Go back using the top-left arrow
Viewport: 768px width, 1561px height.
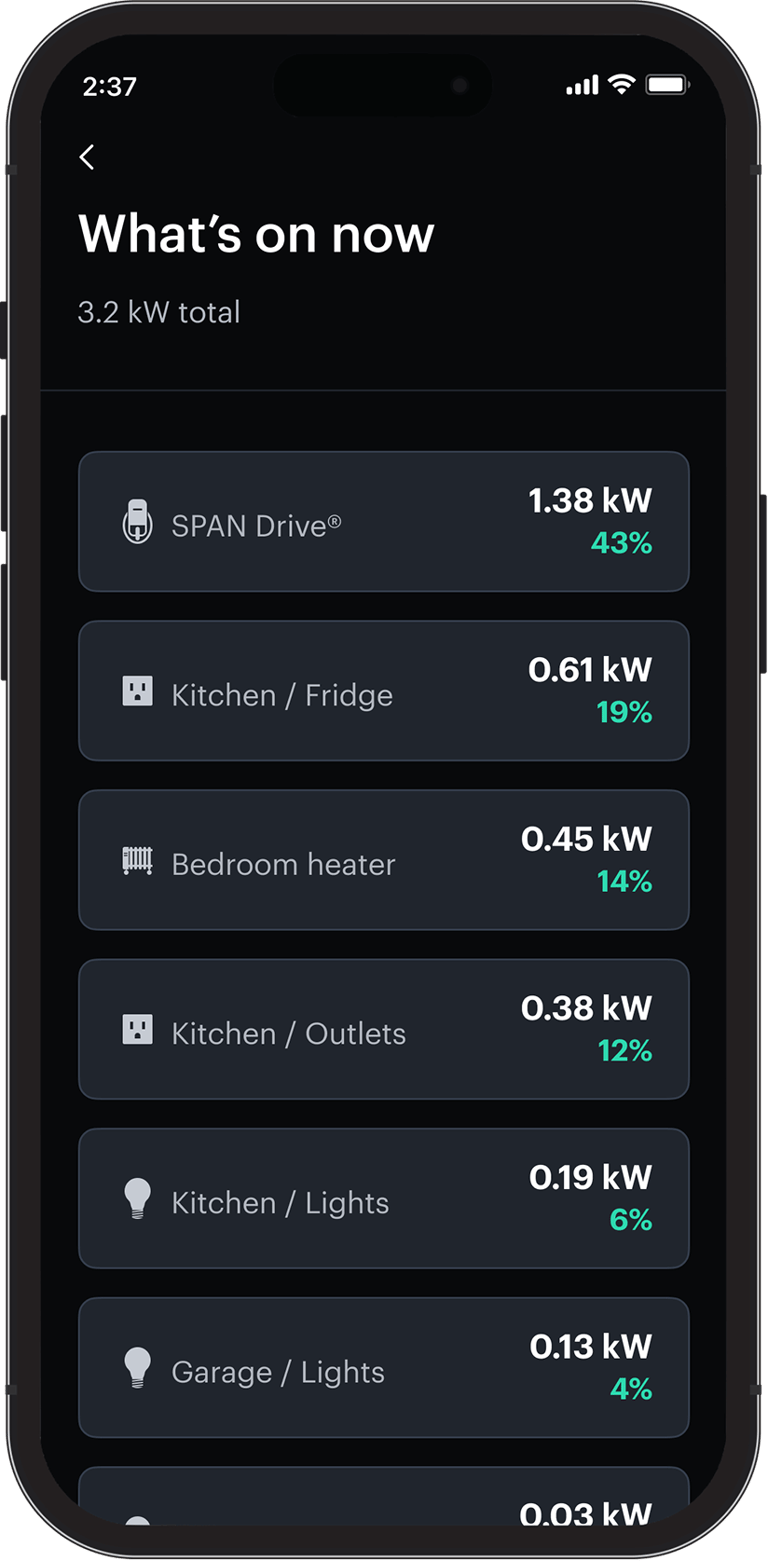[x=88, y=157]
